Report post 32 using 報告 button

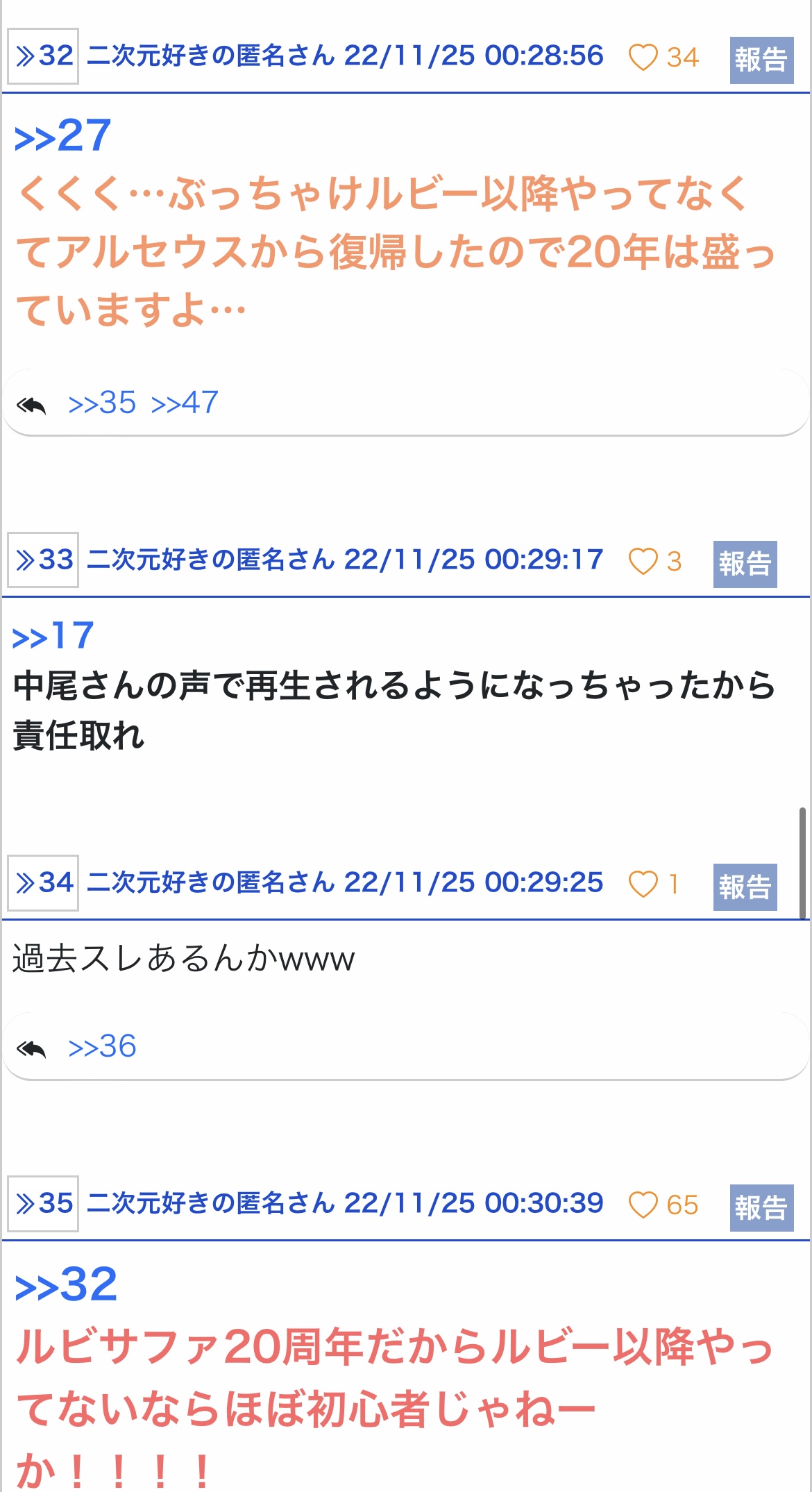(x=761, y=60)
